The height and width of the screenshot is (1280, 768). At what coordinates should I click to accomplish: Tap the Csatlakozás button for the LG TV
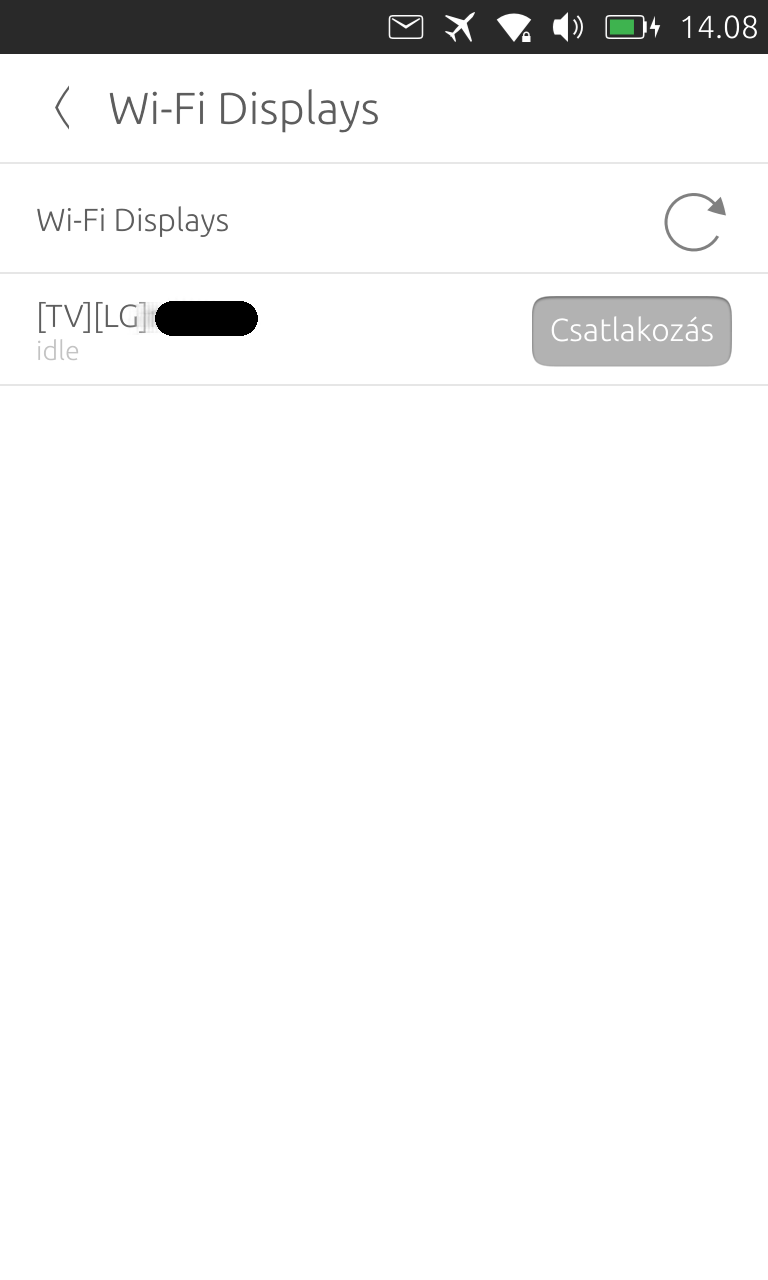pyautogui.click(x=631, y=331)
